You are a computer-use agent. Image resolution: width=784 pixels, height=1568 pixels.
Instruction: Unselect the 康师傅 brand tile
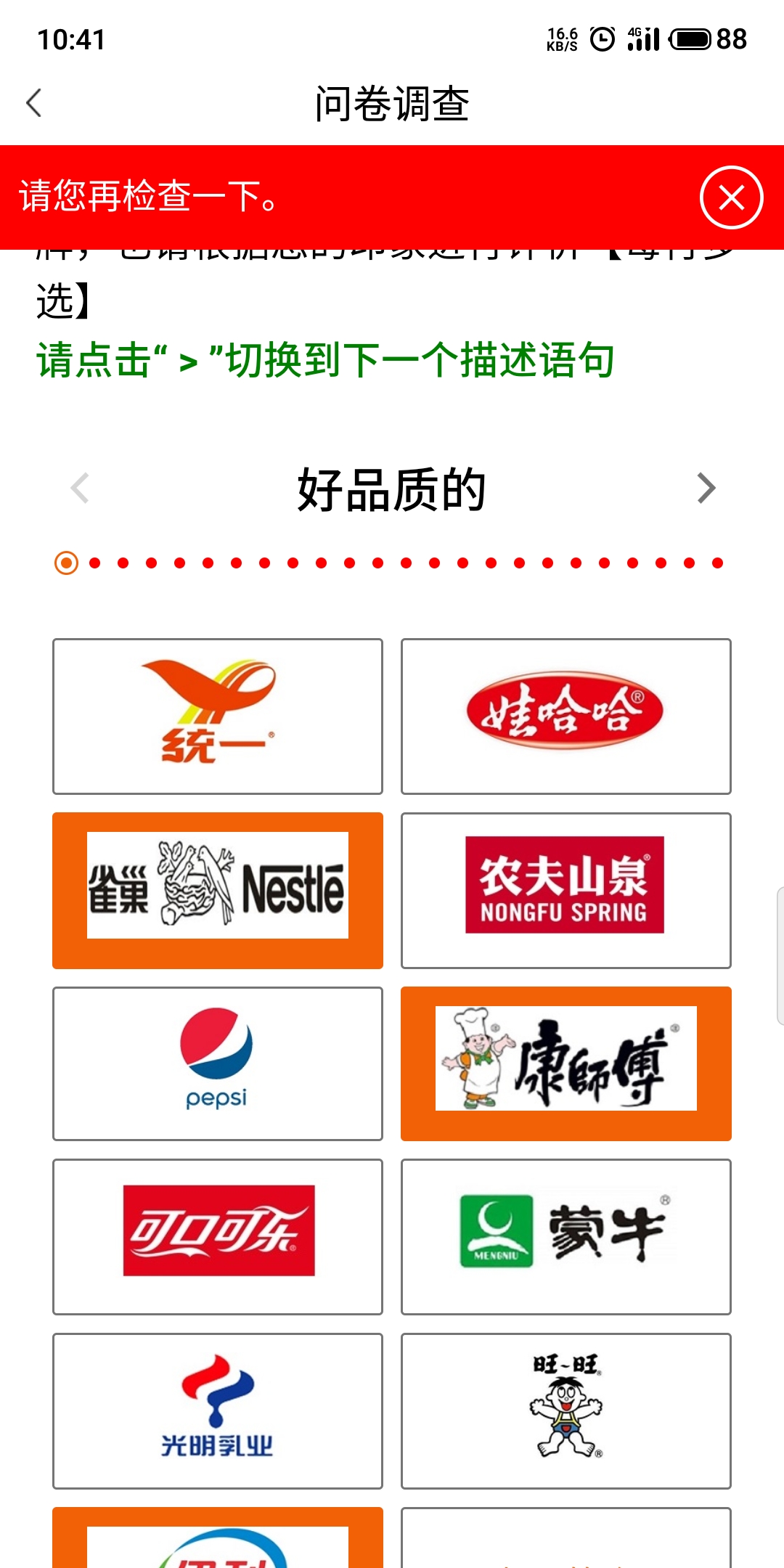[566, 1063]
